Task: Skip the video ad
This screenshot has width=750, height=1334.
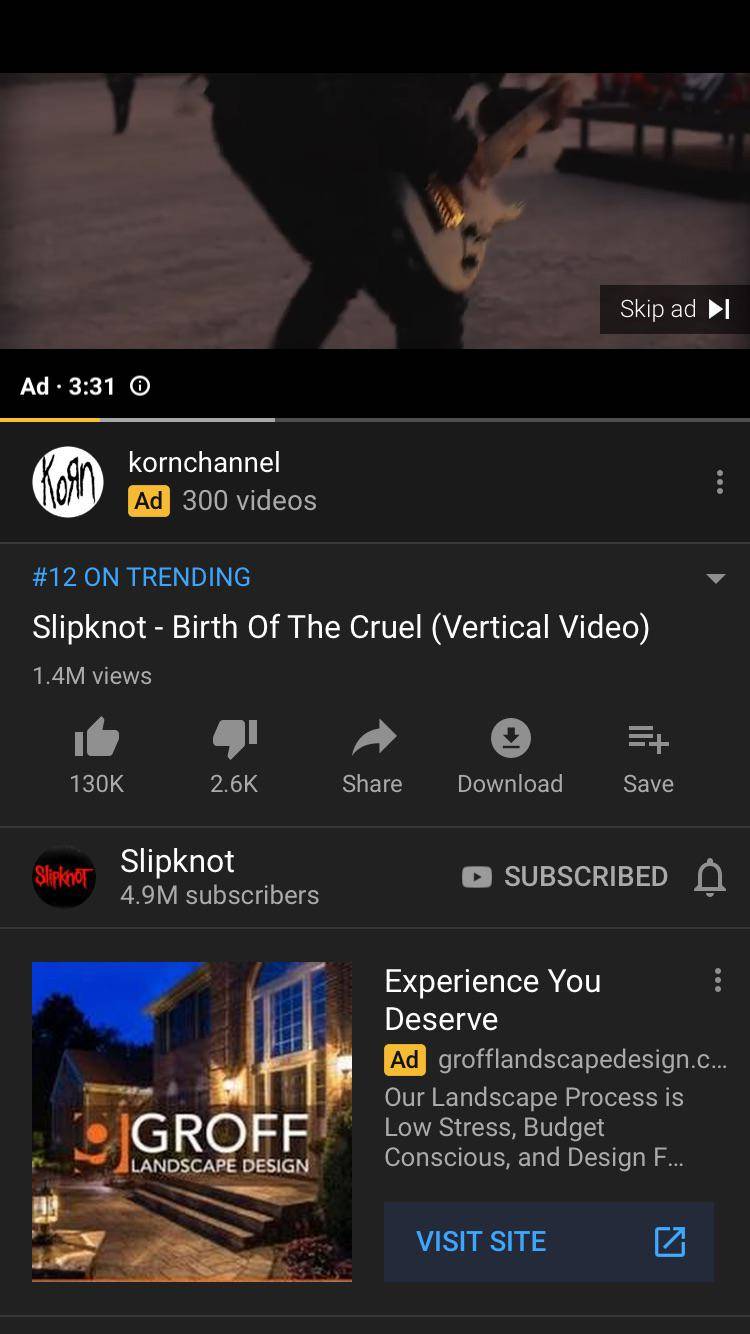Action: point(675,309)
